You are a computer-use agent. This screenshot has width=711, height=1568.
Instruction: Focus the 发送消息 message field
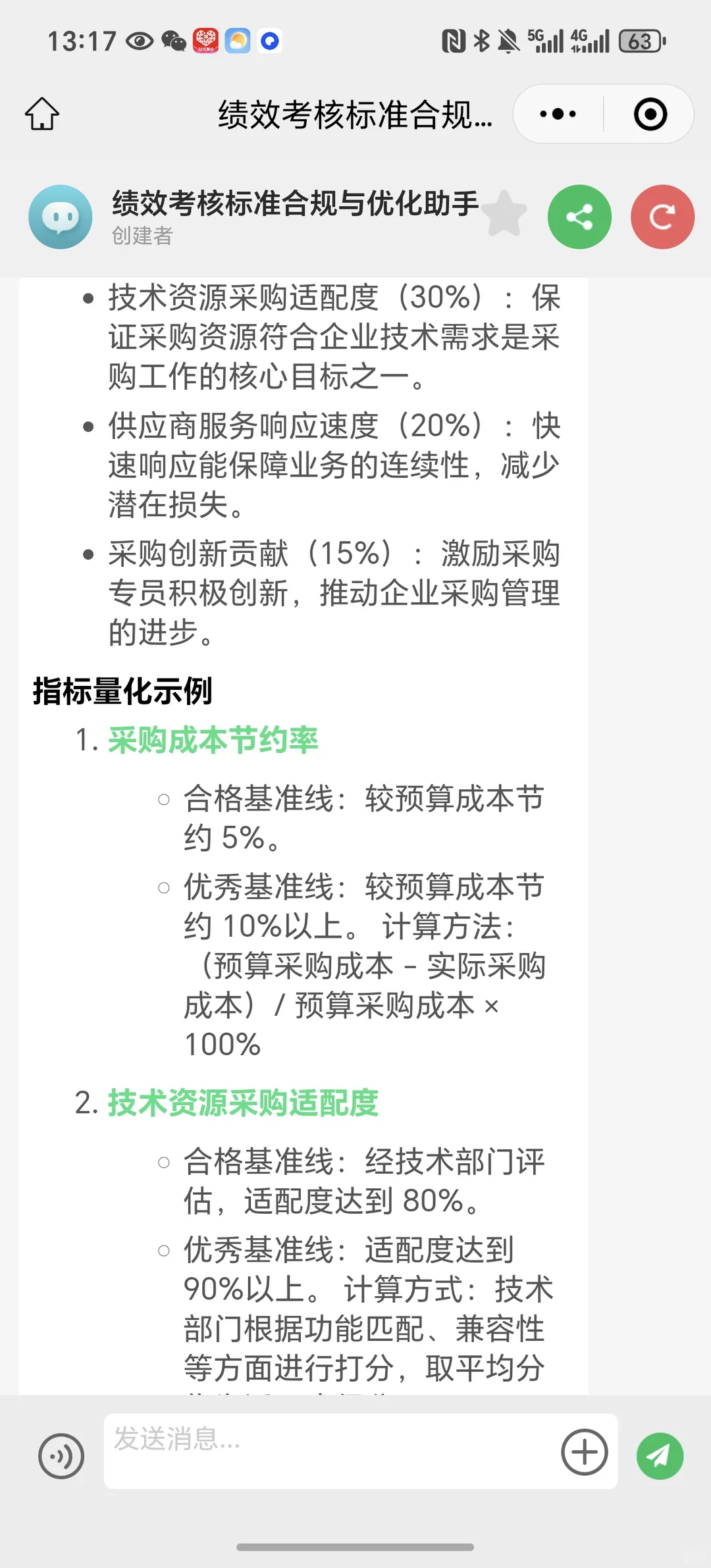click(x=329, y=1451)
